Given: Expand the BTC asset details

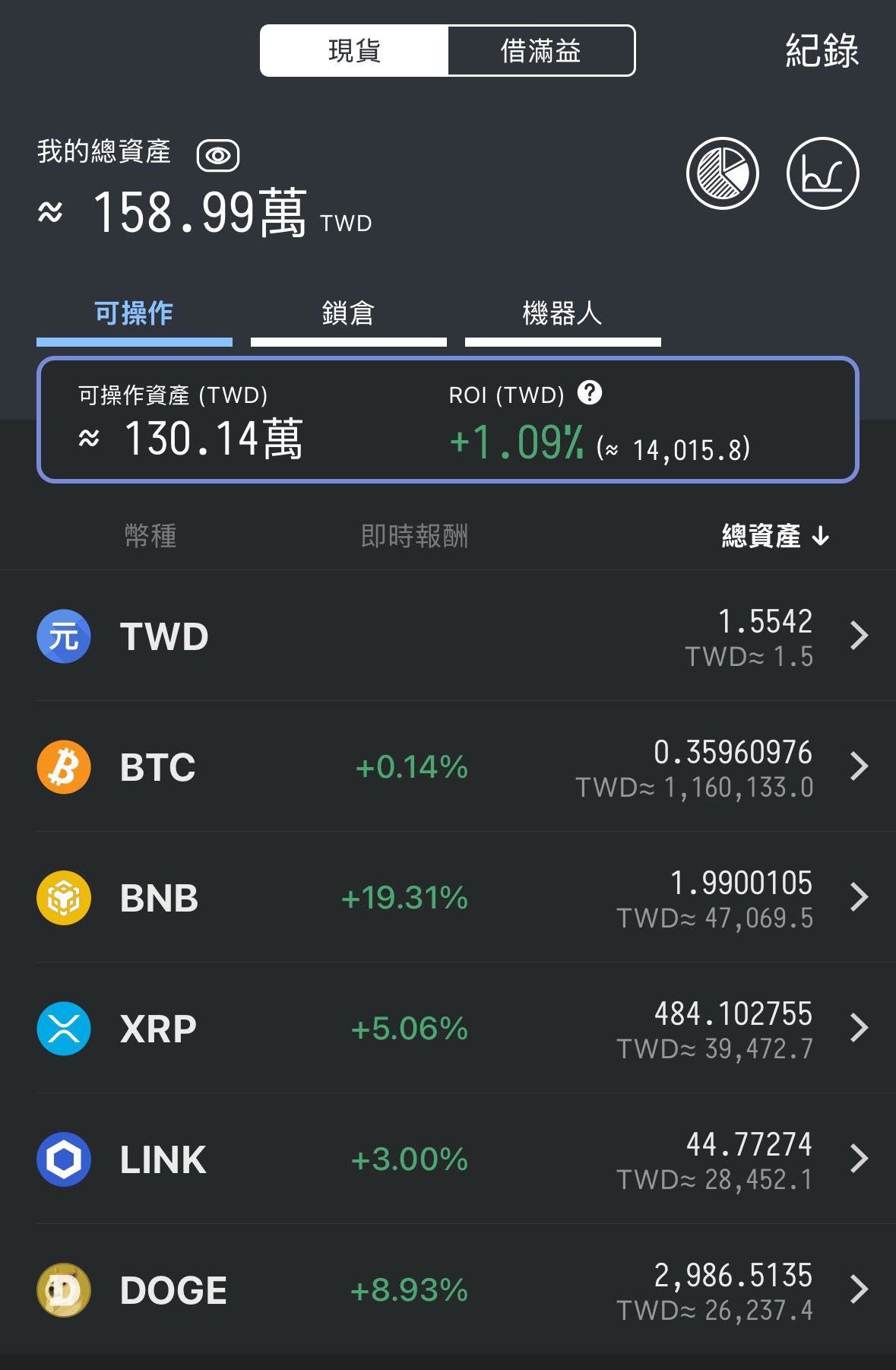Looking at the screenshot, I should (x=860, y=766).
